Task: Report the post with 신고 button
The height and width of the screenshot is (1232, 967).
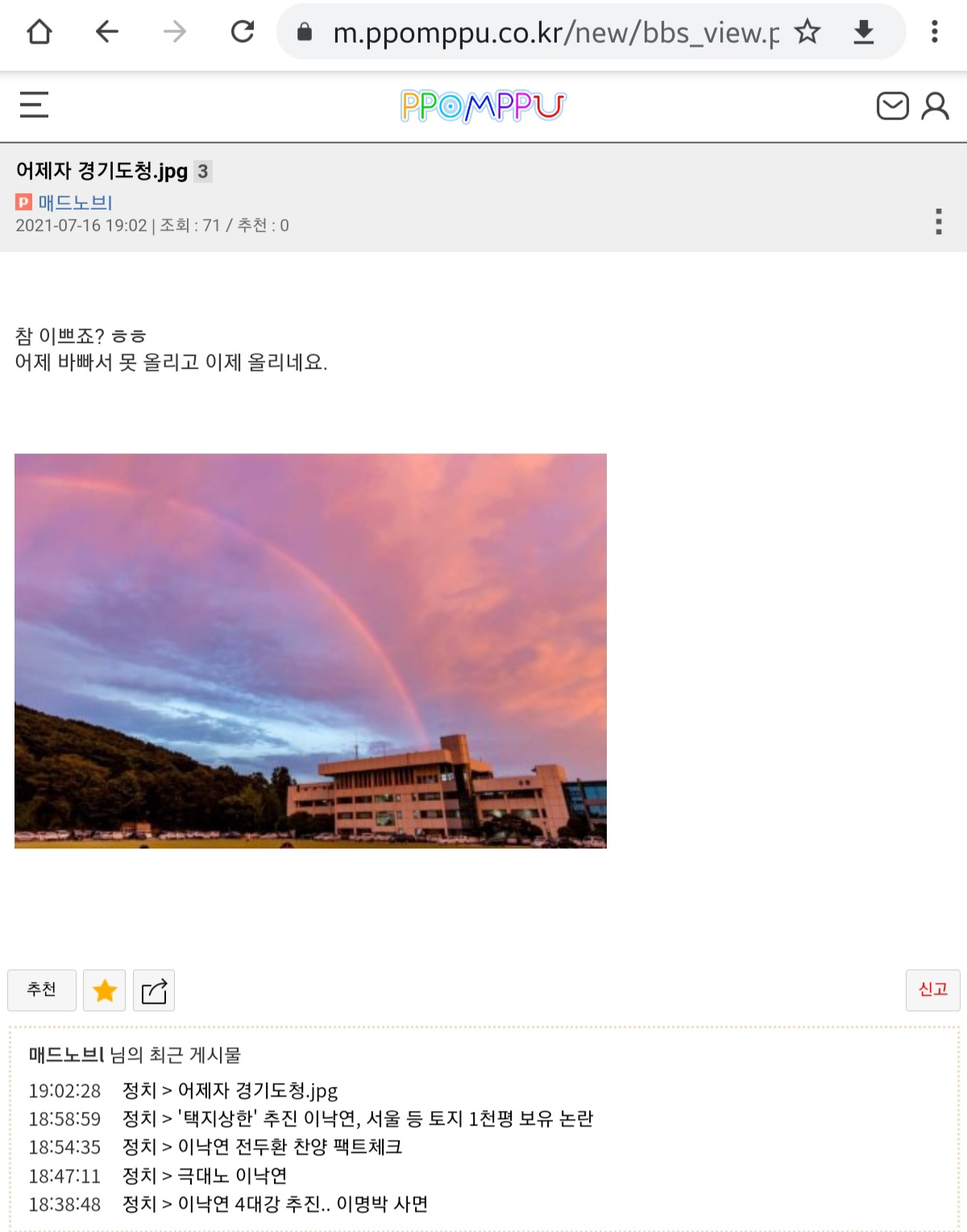Action: coord(932,989)
